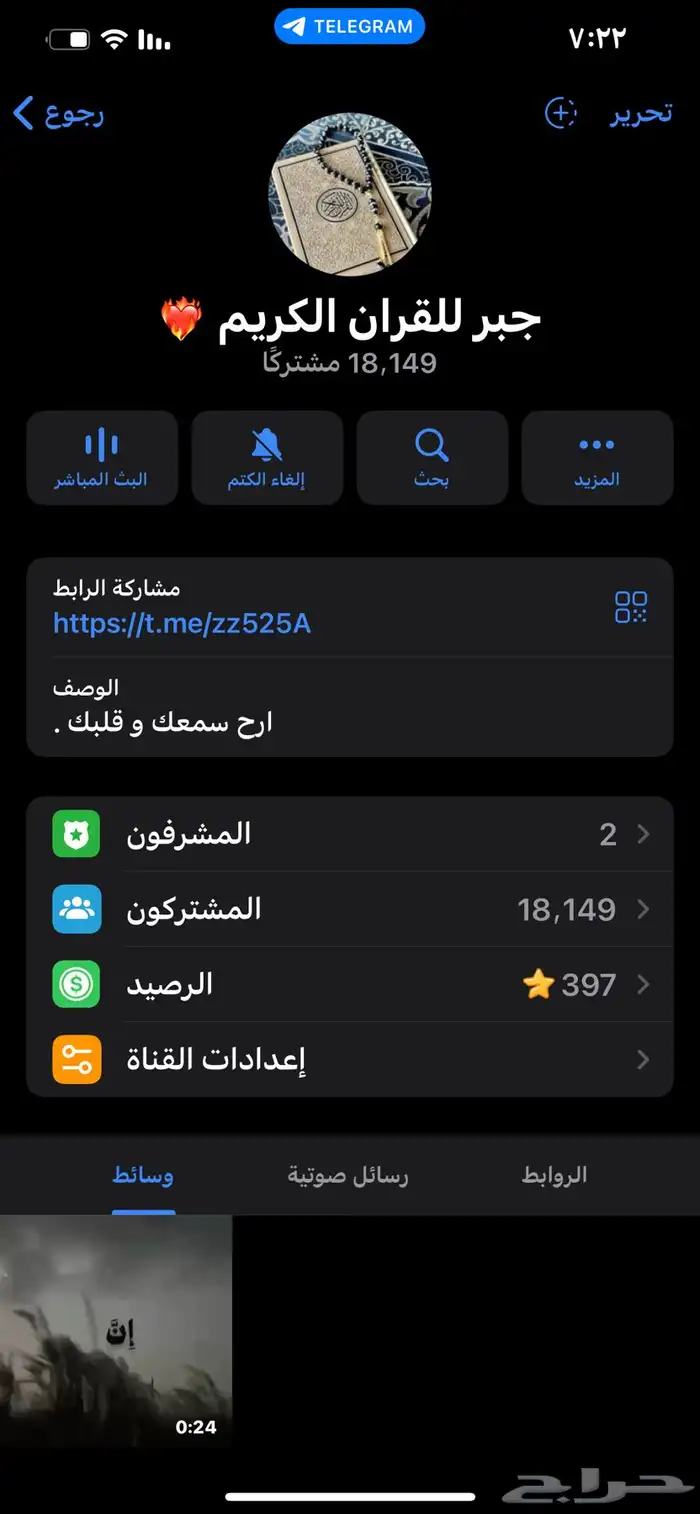
Task: Switch to the الروابط links tab
Action: coord(554,1175)
